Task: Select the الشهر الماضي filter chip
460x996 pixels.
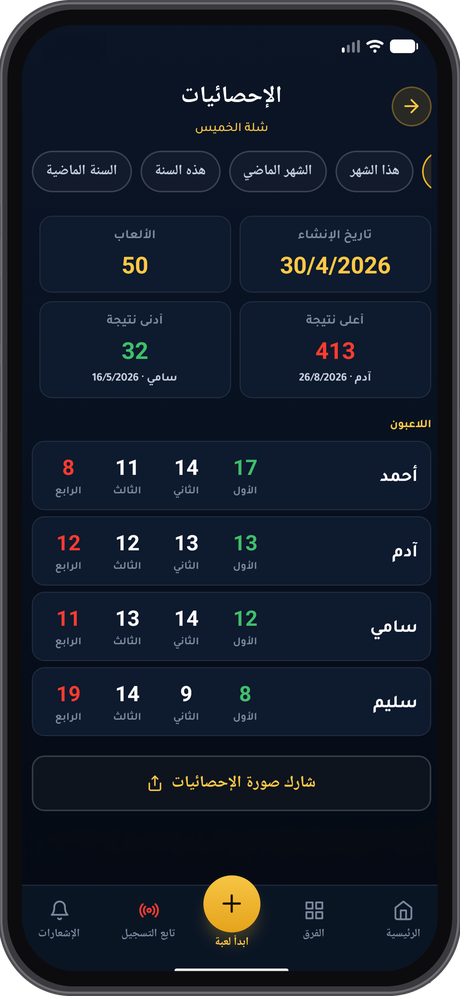Action: [x=278, y=171]
